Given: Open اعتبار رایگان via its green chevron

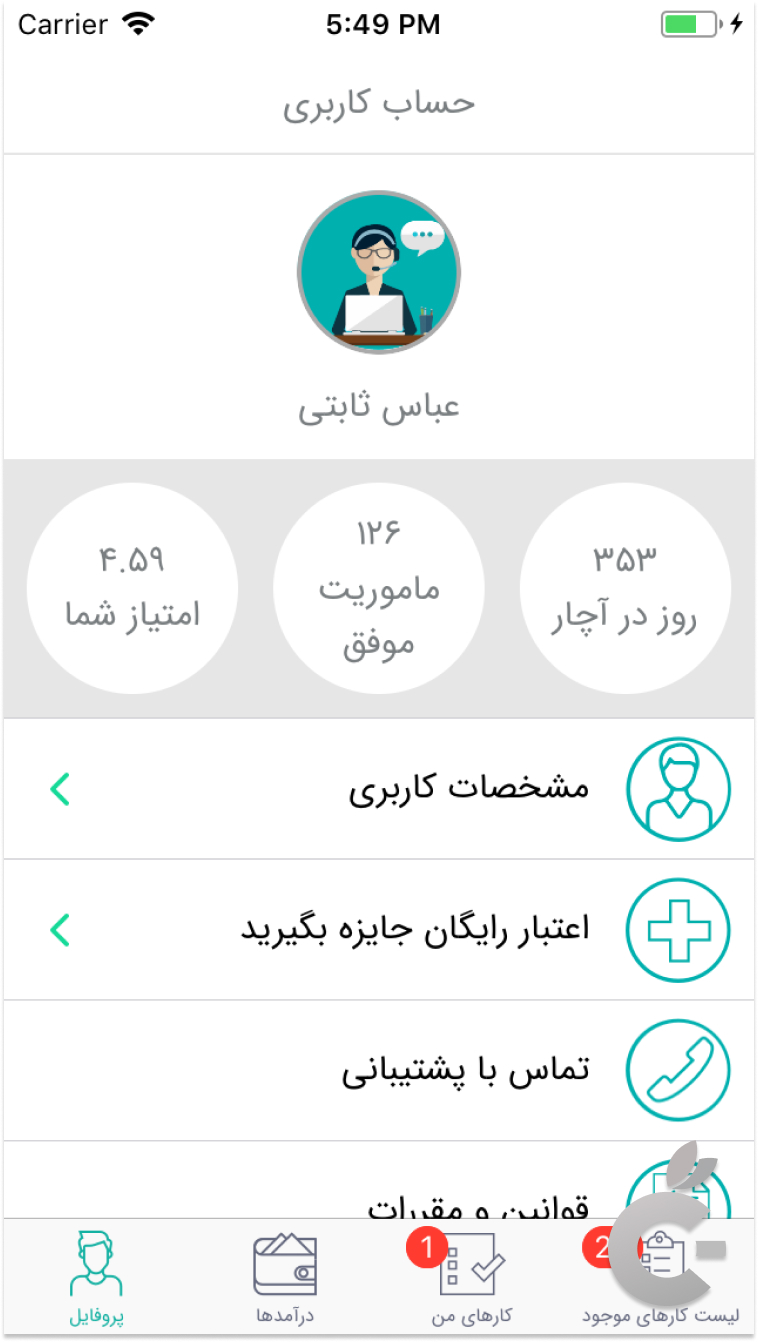Looking at the screenshot, I should tap(60, 929).
